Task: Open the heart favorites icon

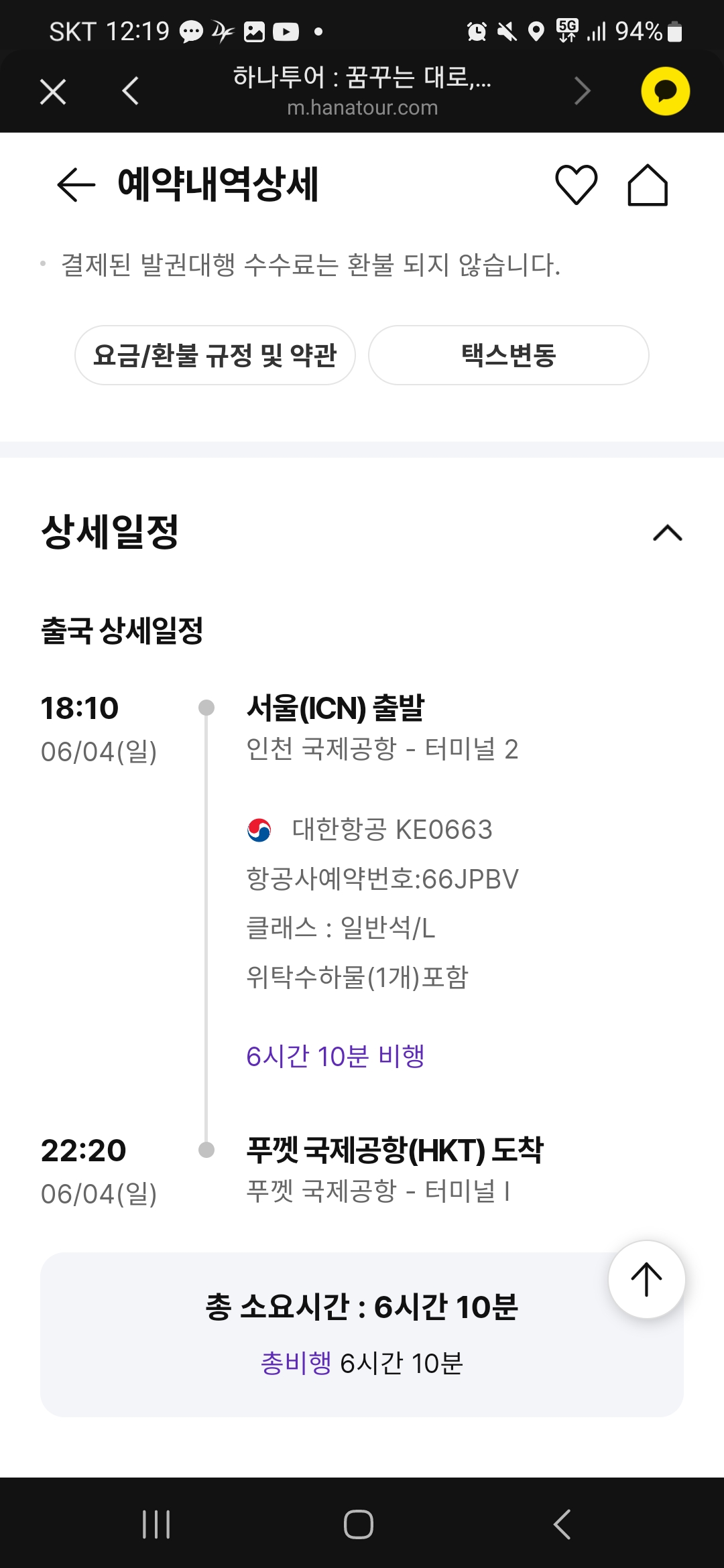Action: (576, 185)
